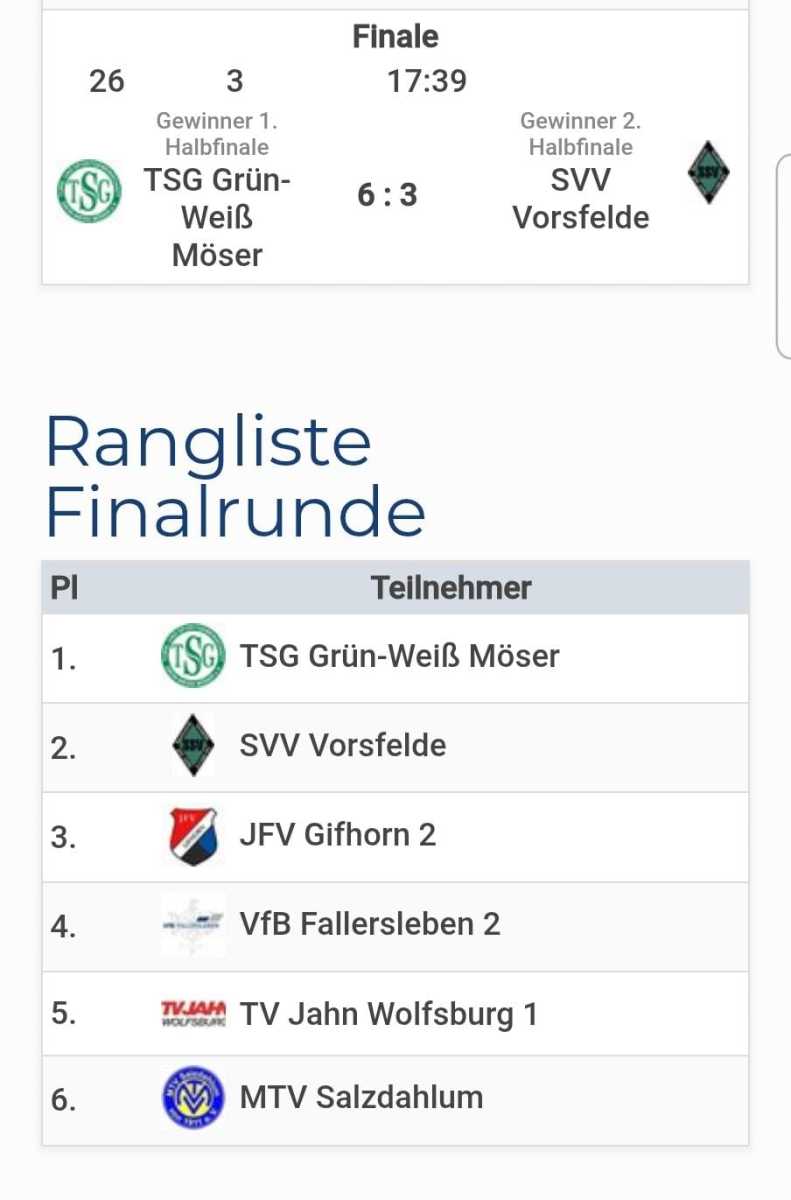
Task: Select the JFV Gifhorn 2 ranking row
Action: click(337, 835)
